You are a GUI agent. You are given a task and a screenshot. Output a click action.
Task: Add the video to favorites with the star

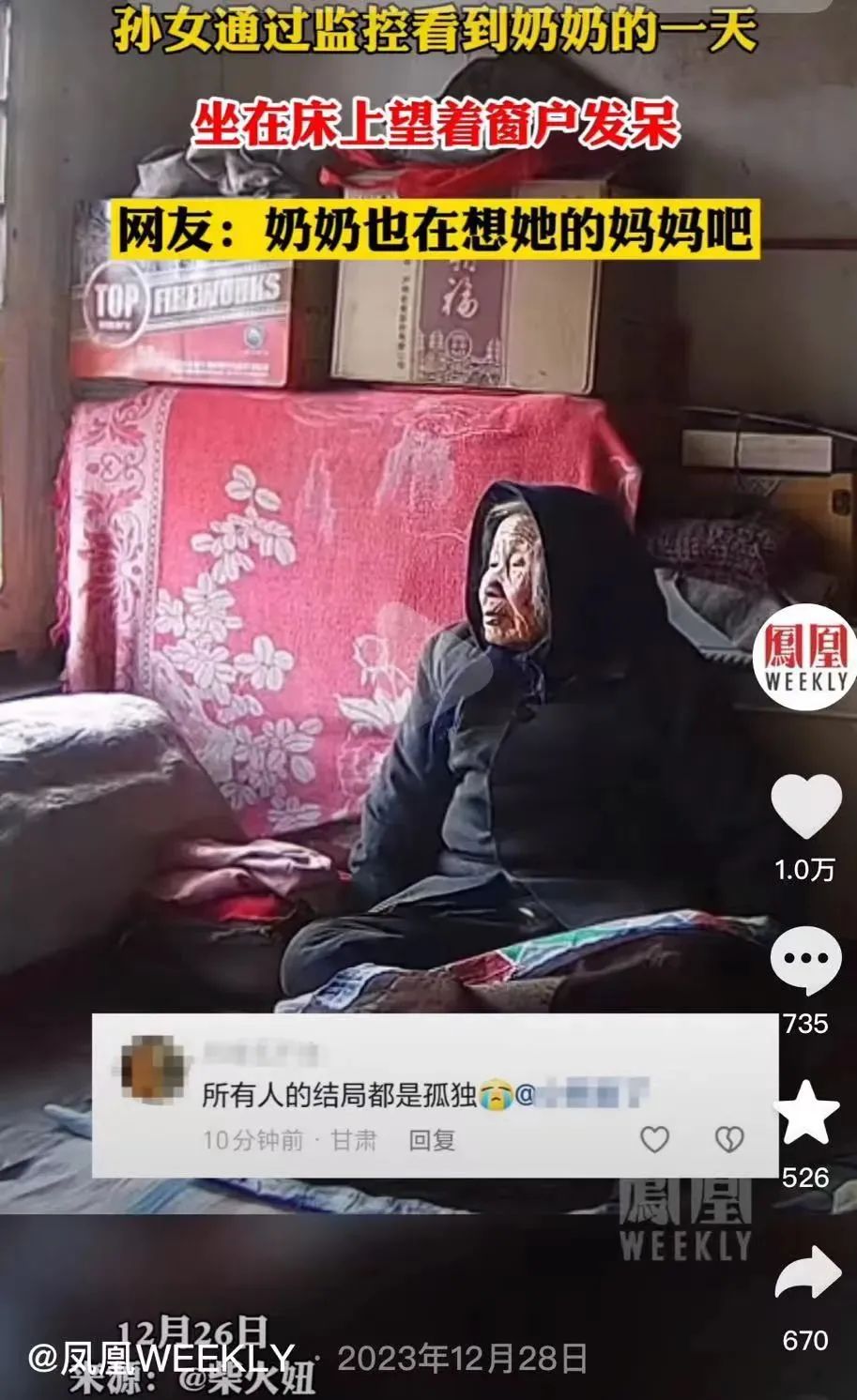click(805, 1113)
